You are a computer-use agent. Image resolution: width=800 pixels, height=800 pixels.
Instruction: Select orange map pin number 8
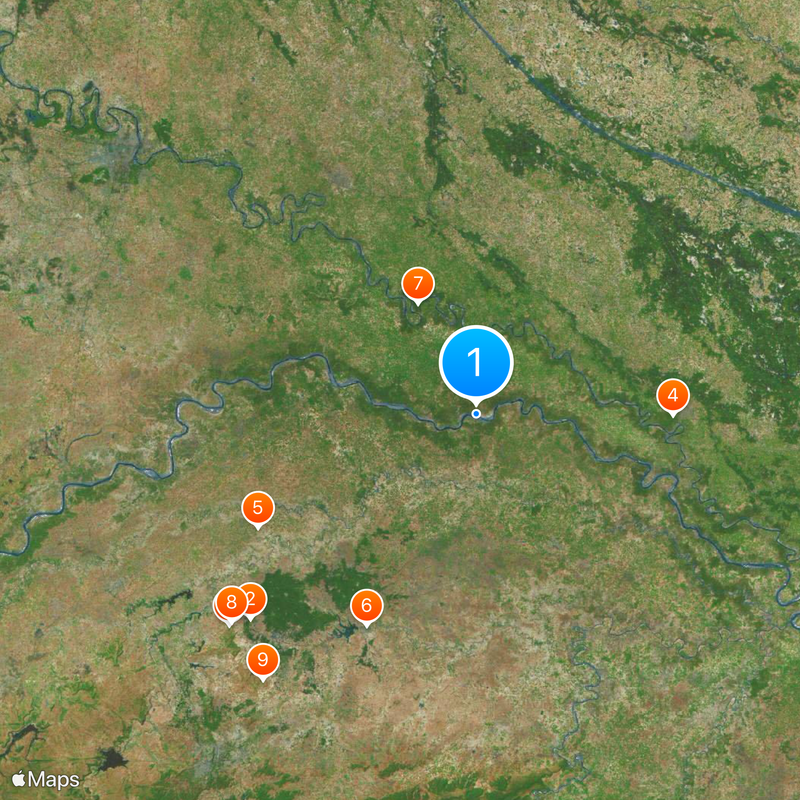[x=229, y=602]
